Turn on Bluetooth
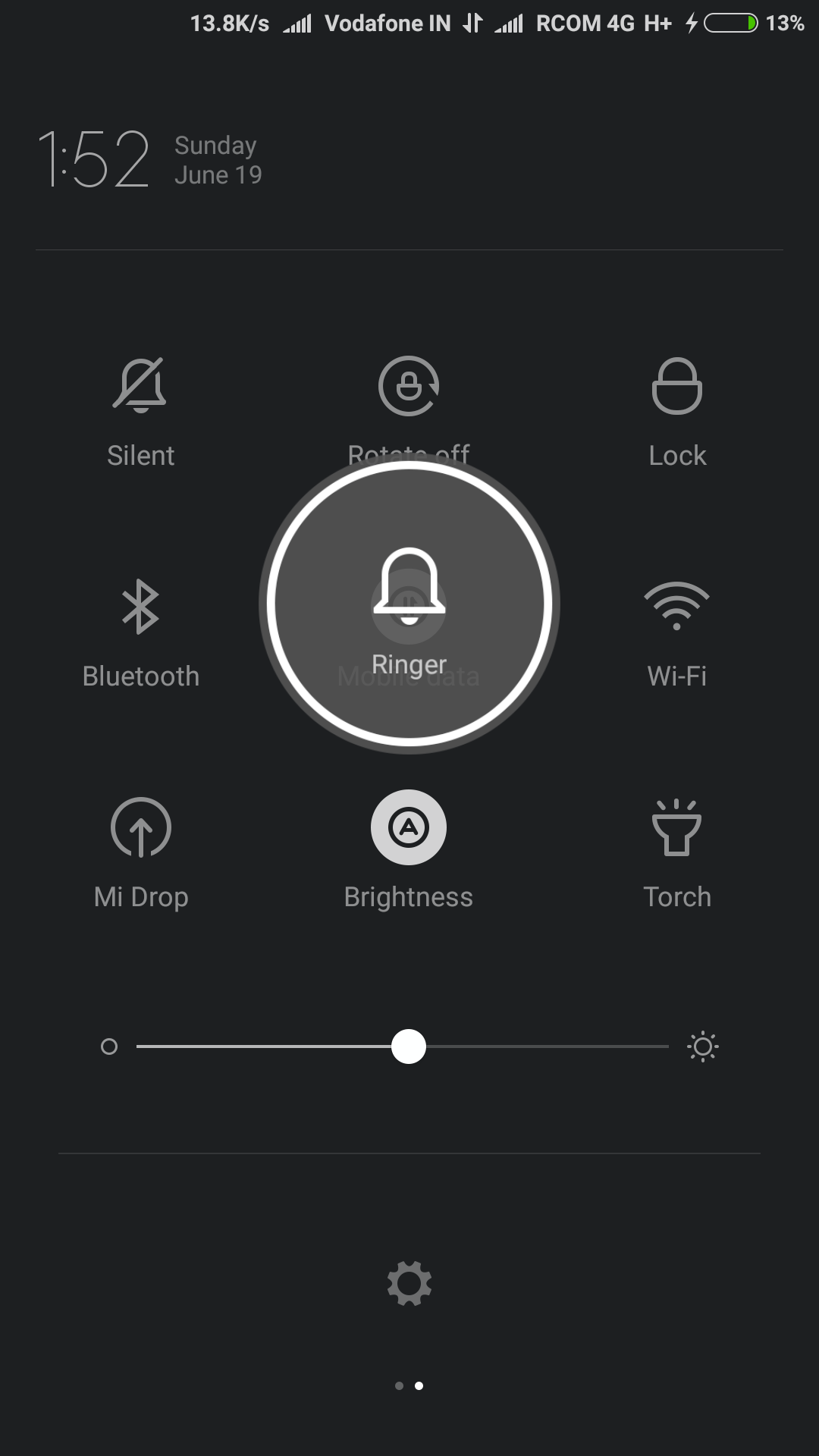Image resolution: width=819 pixels, height=1456 pixels. point(140,607)
